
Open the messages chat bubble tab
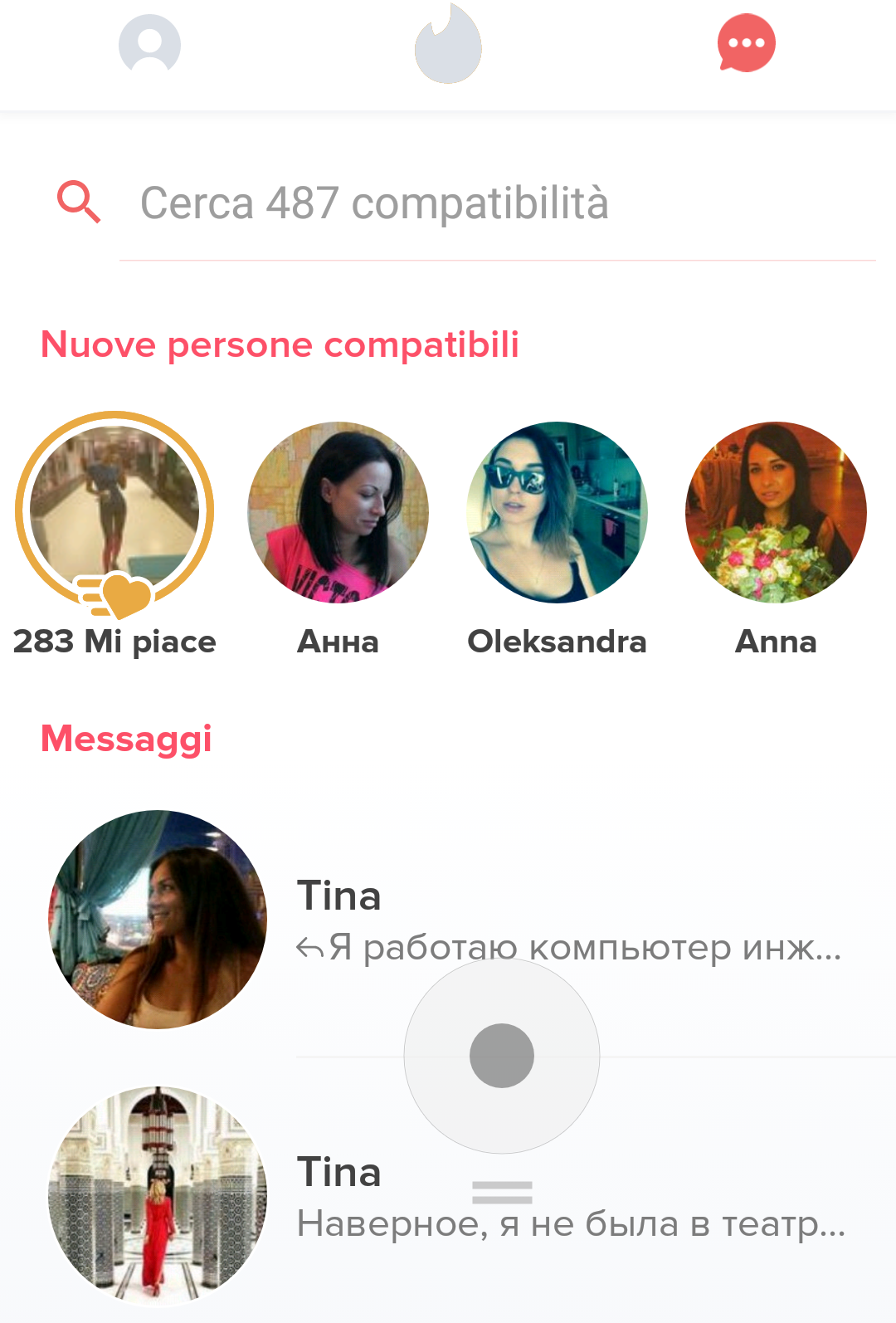pos(746,43)
